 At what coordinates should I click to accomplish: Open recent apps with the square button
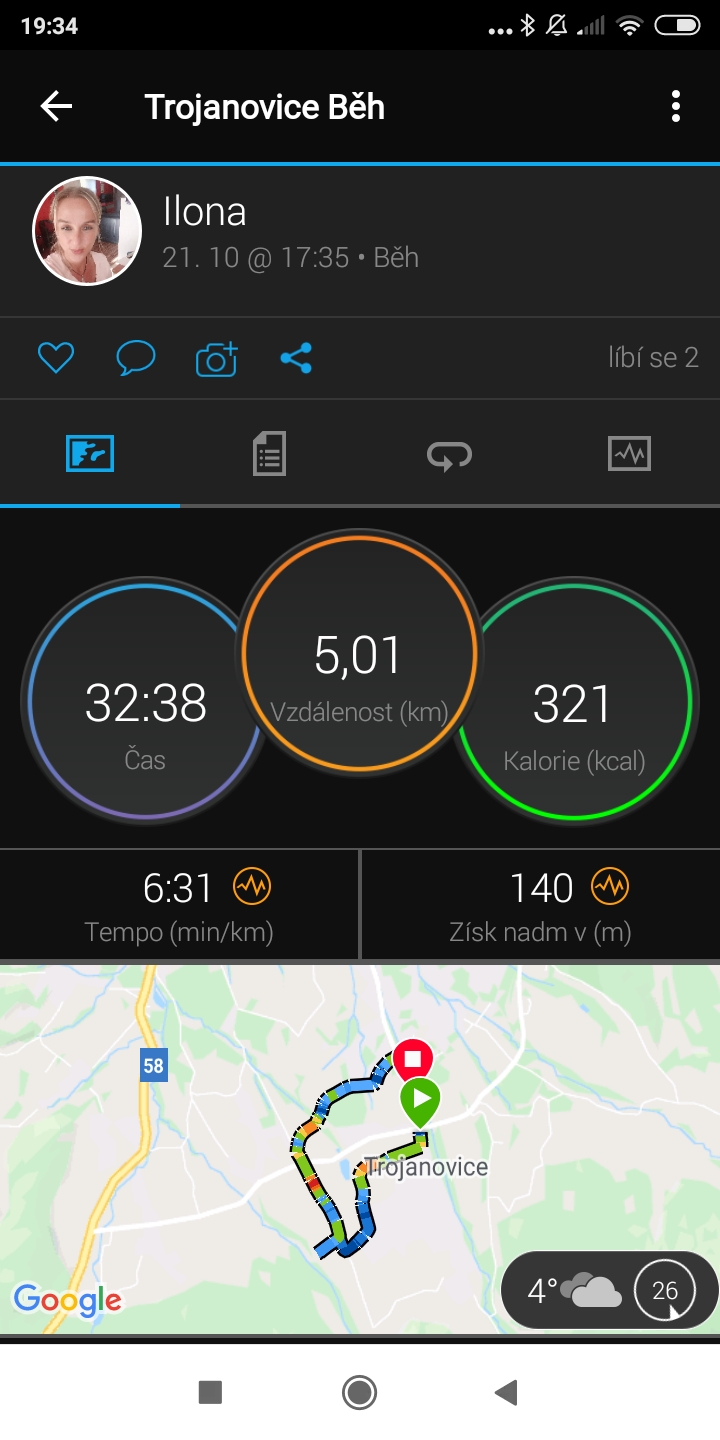coord(210,1392)
